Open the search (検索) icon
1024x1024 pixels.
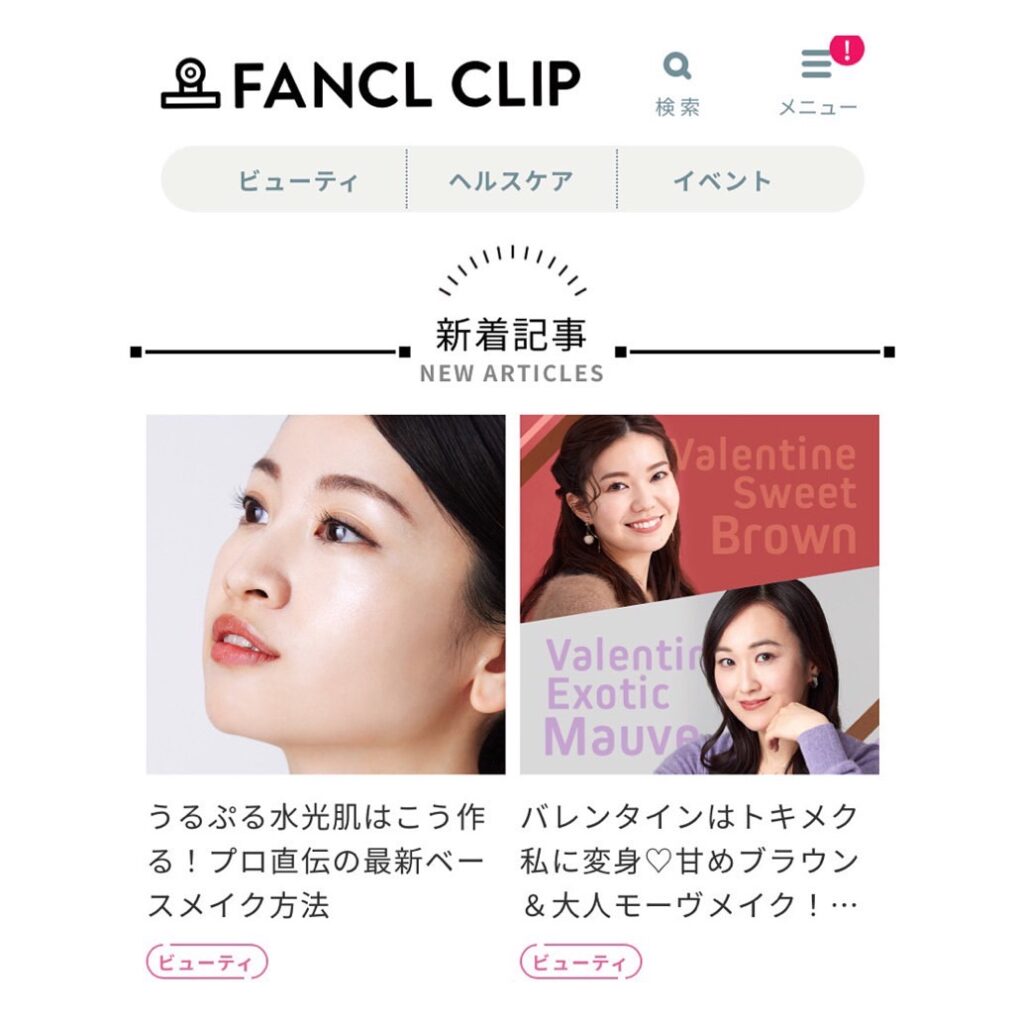(677, 82)
